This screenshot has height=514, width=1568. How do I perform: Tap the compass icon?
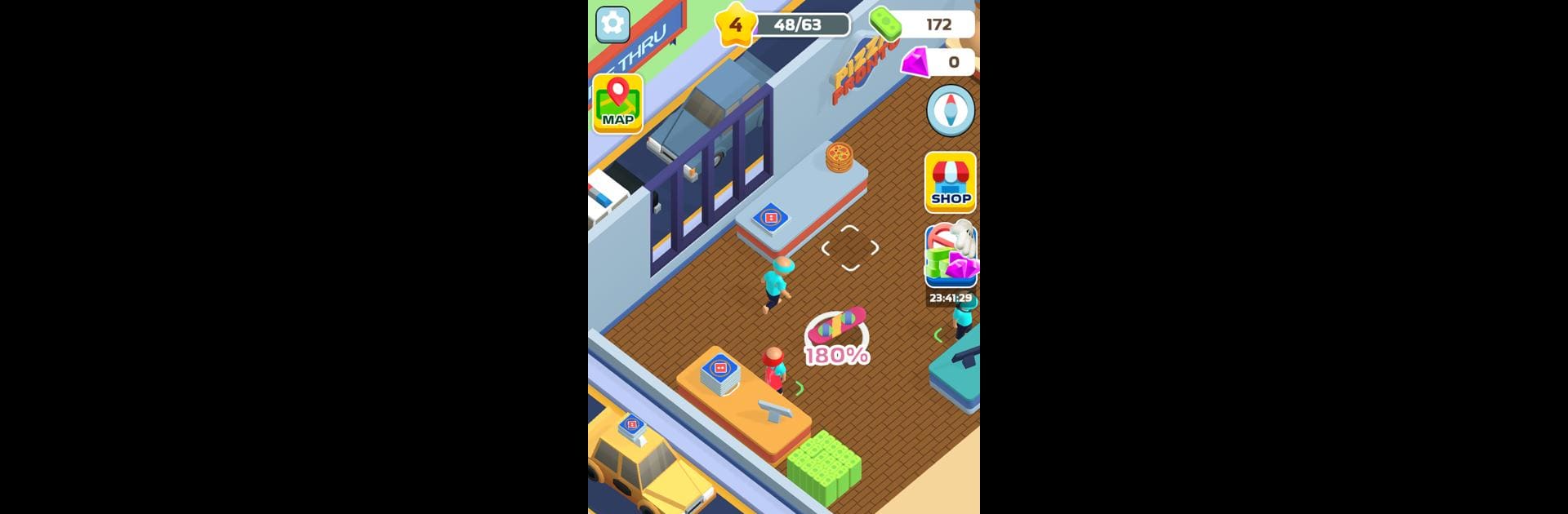[951, 110]
